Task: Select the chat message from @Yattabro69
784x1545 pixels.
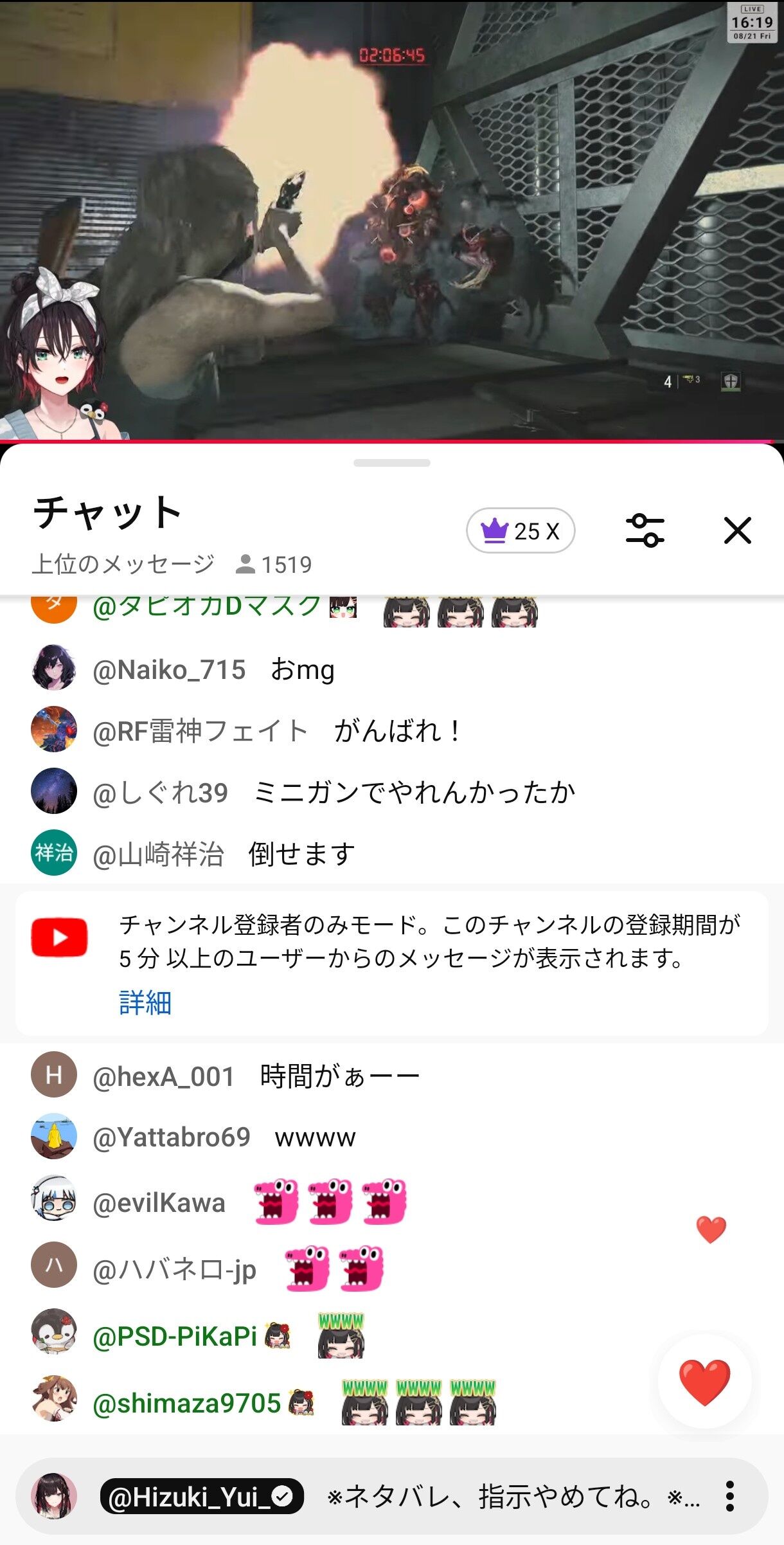Action: [x=392, y=1137]
